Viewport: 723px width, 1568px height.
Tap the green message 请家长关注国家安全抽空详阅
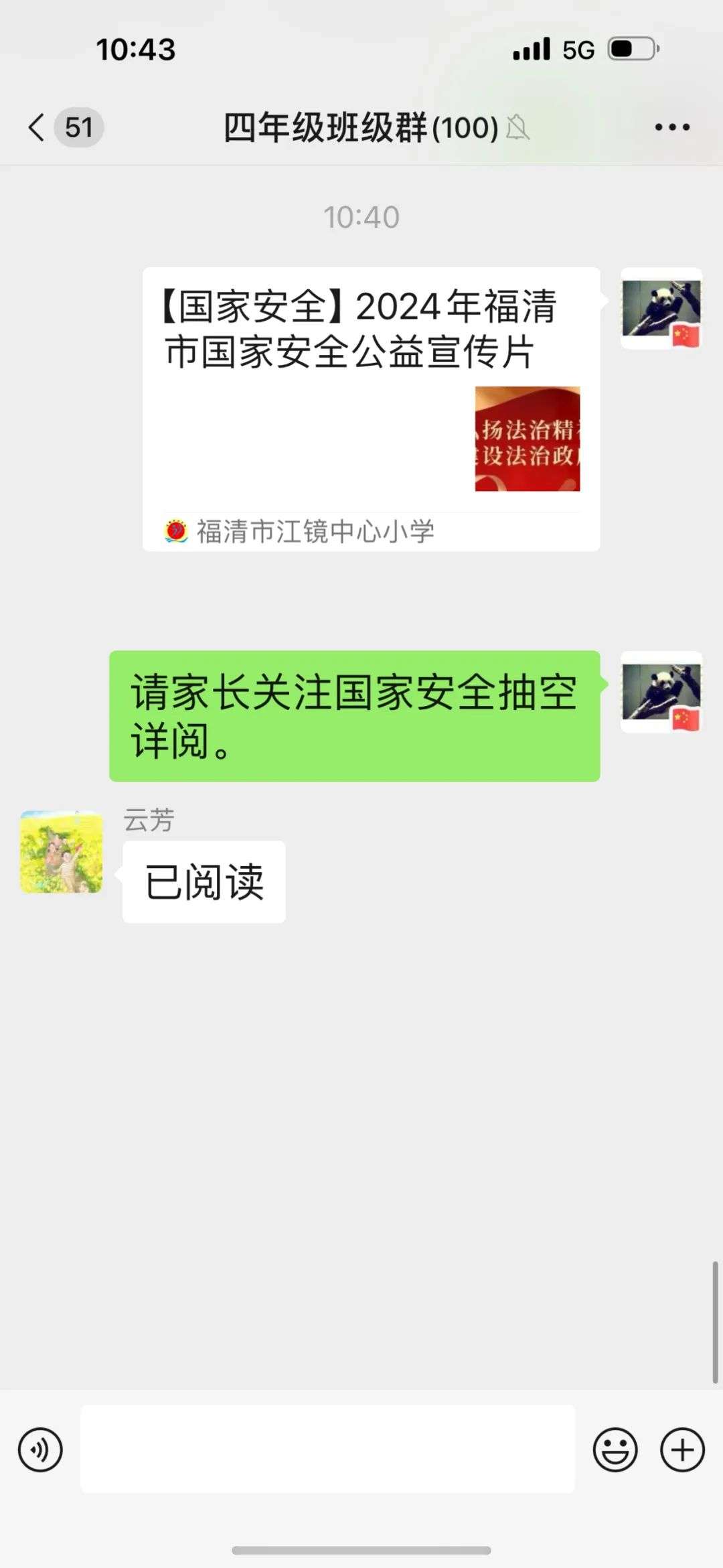click(354, 715)
